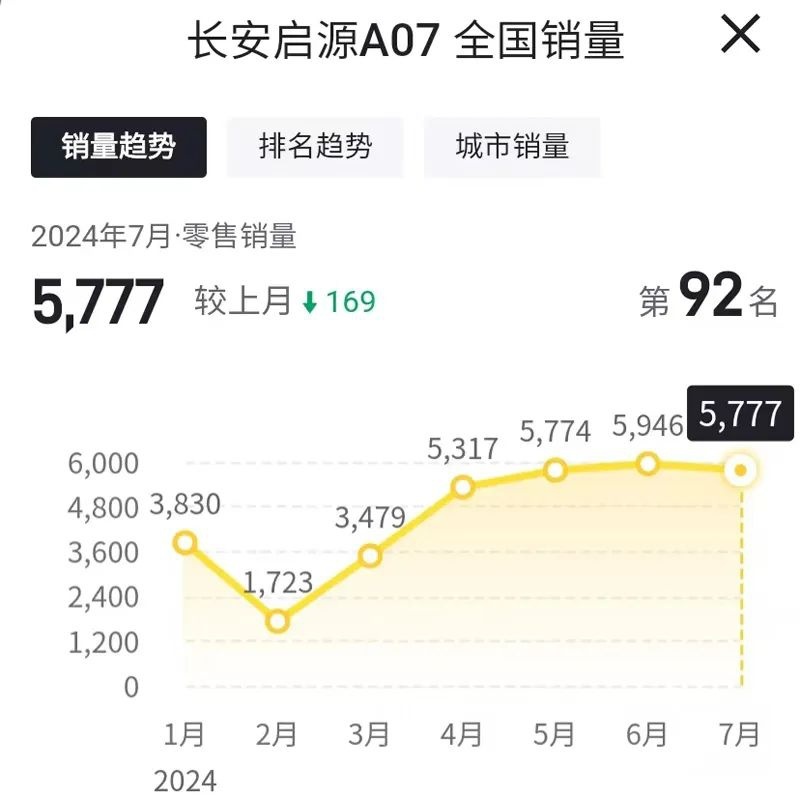This screenshot has width=800, height=800.
Task: Open the 城市销量 tab
Action: [x=512, y=147]
